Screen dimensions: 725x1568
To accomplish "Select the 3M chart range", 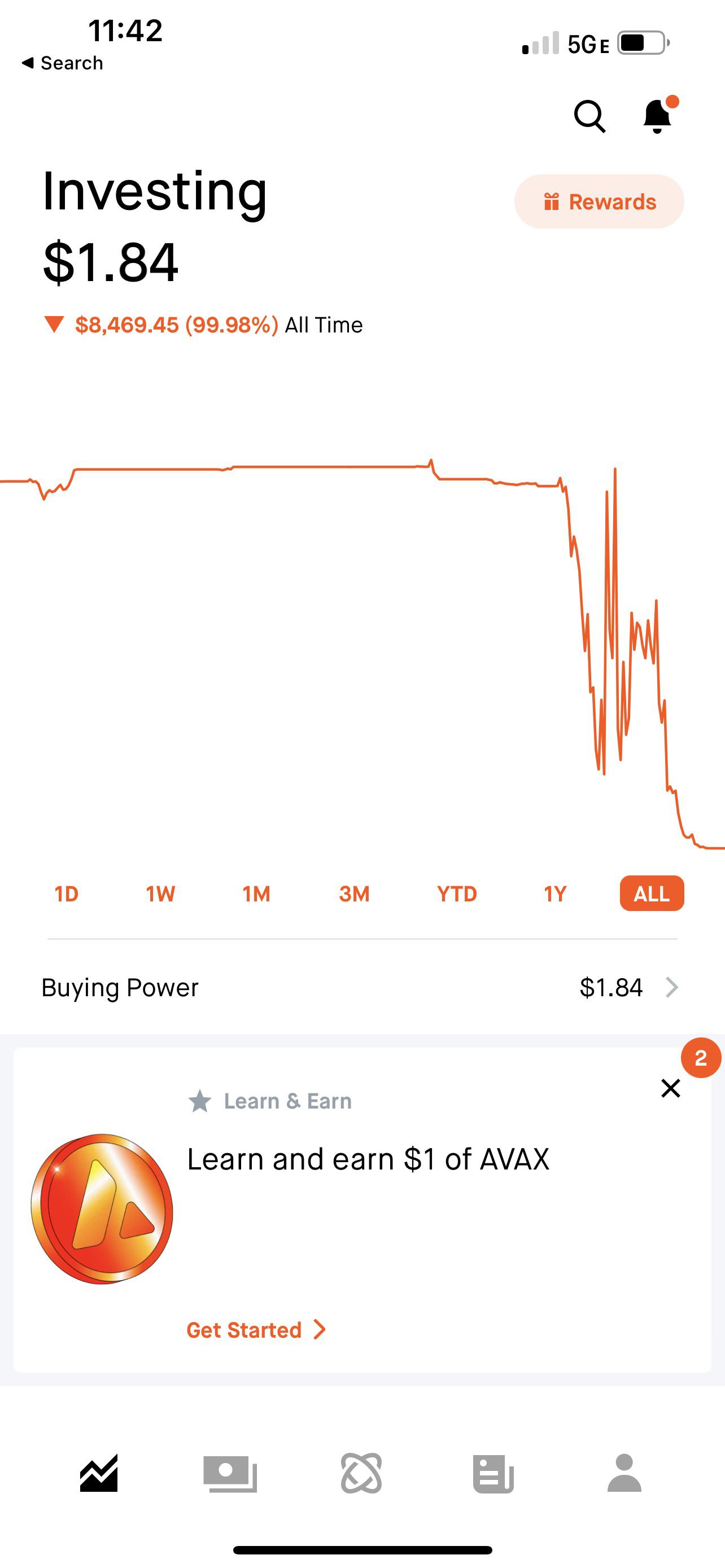I will click(354, 894).
